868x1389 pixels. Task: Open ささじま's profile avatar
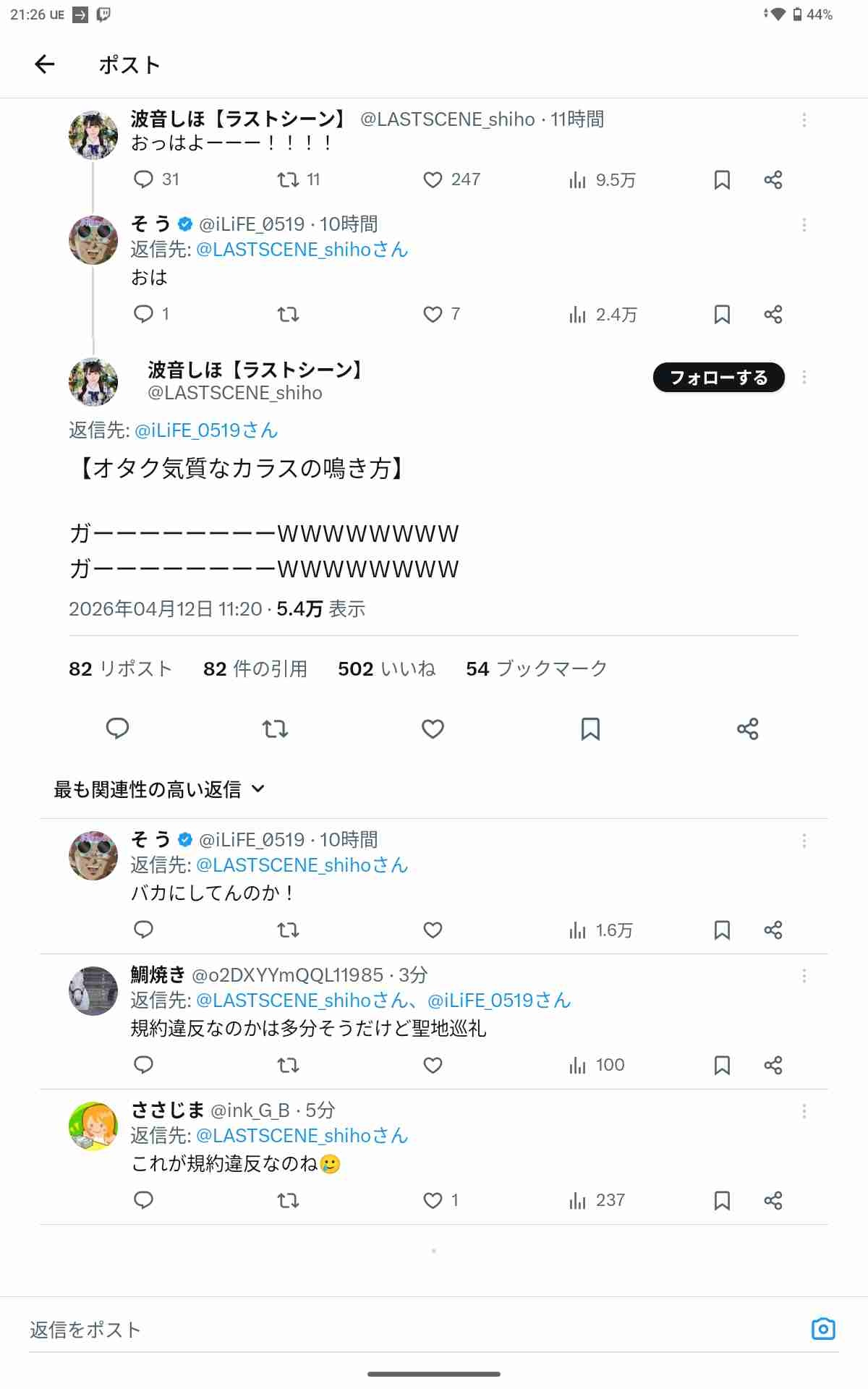click(93, 1126)
